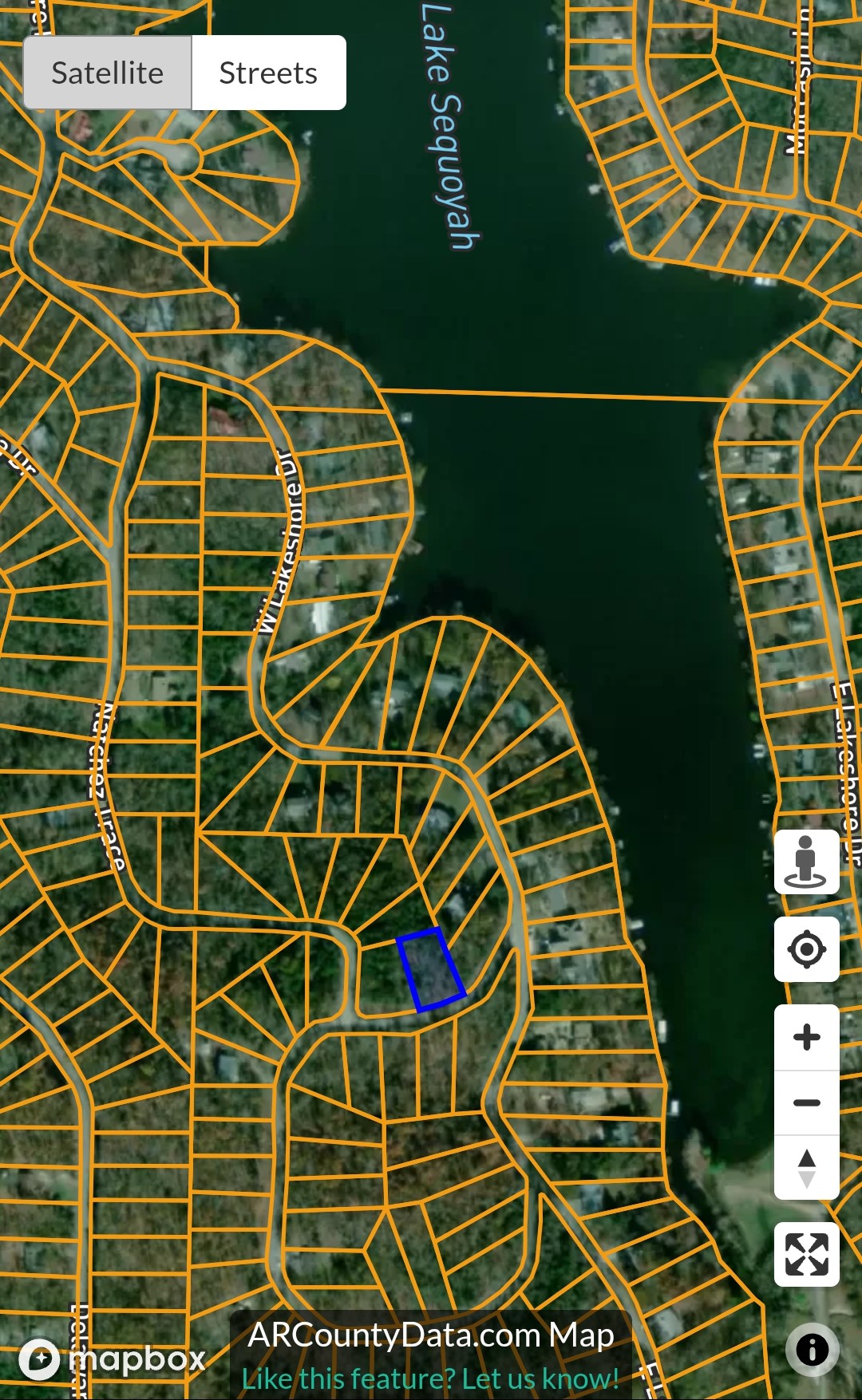Switch to Satellite map view

[108, 73]
